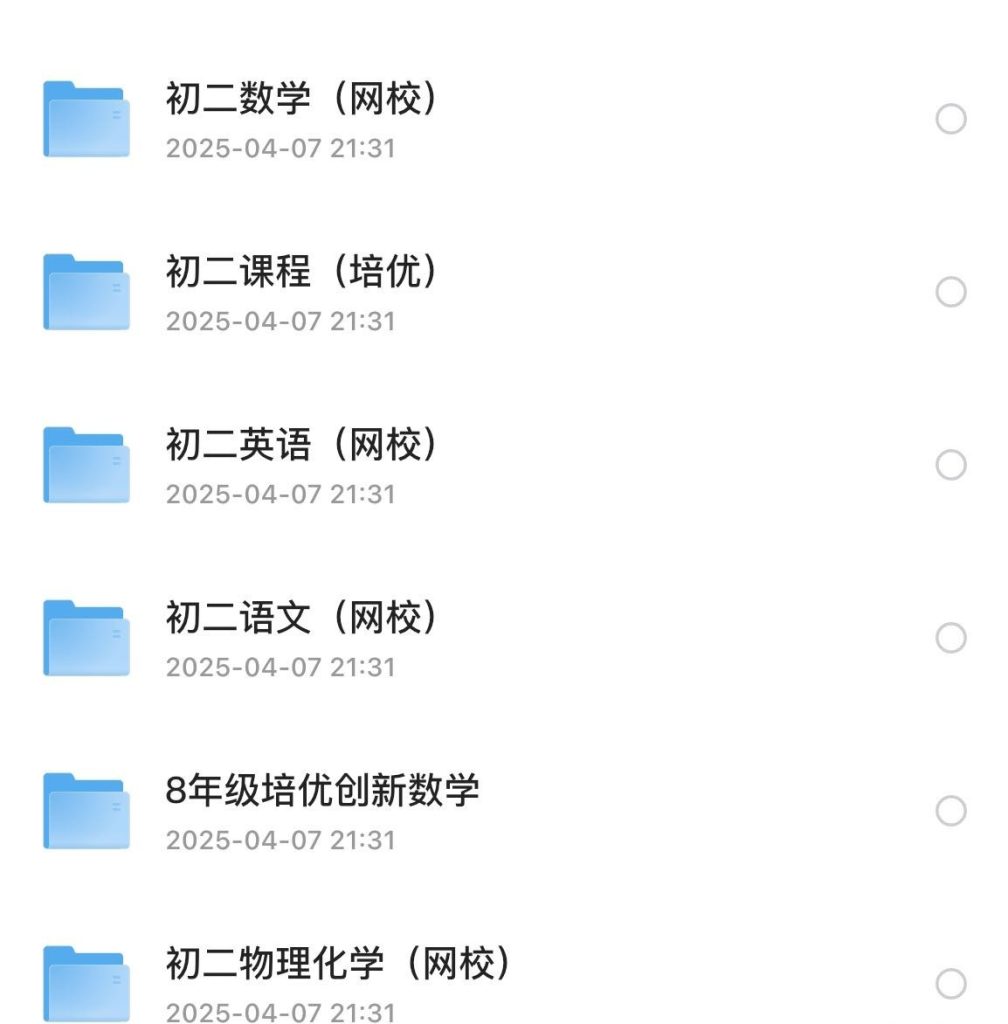Select the 初二课程（培优） folder circle
The height and width of the screenshot is (1024, 1008).
pos(951,292)
